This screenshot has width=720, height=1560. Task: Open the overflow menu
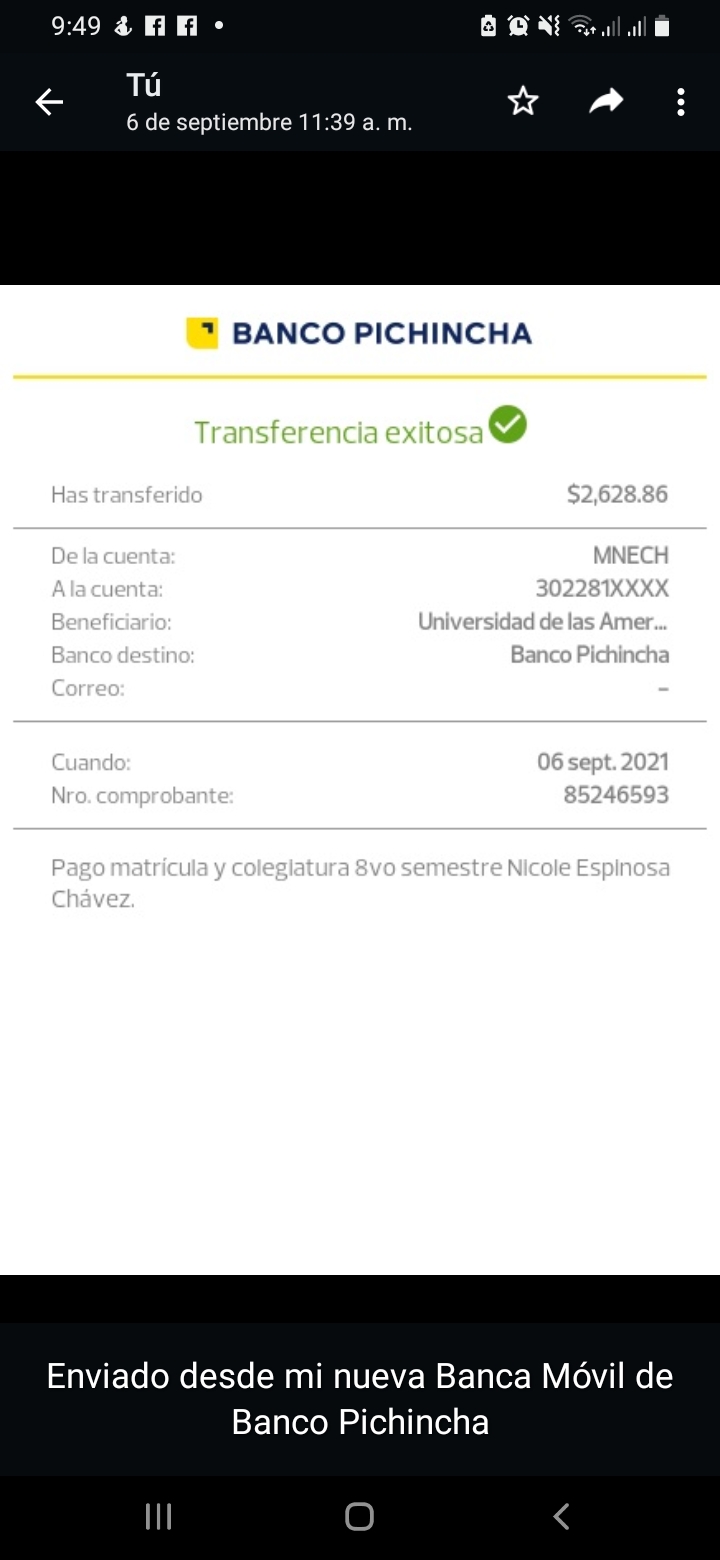click(x=681, y=102)
